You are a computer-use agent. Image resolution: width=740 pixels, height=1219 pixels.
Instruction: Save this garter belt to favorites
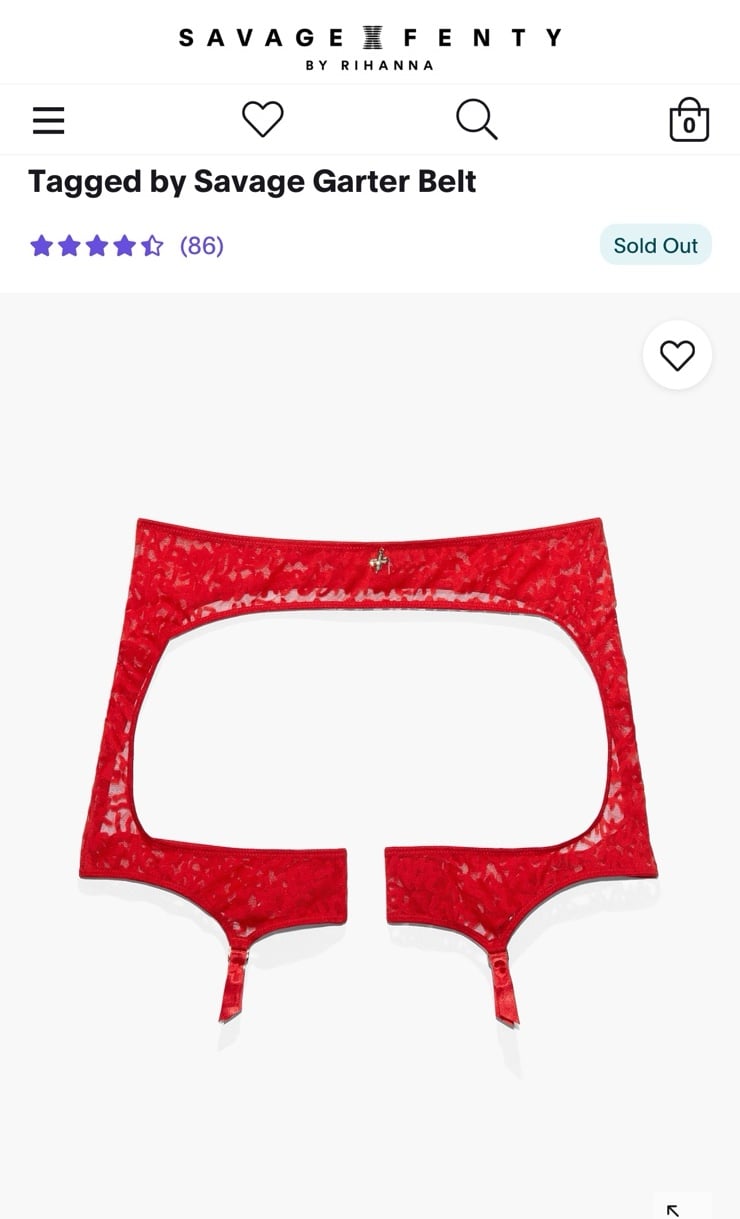pos(677,355)
